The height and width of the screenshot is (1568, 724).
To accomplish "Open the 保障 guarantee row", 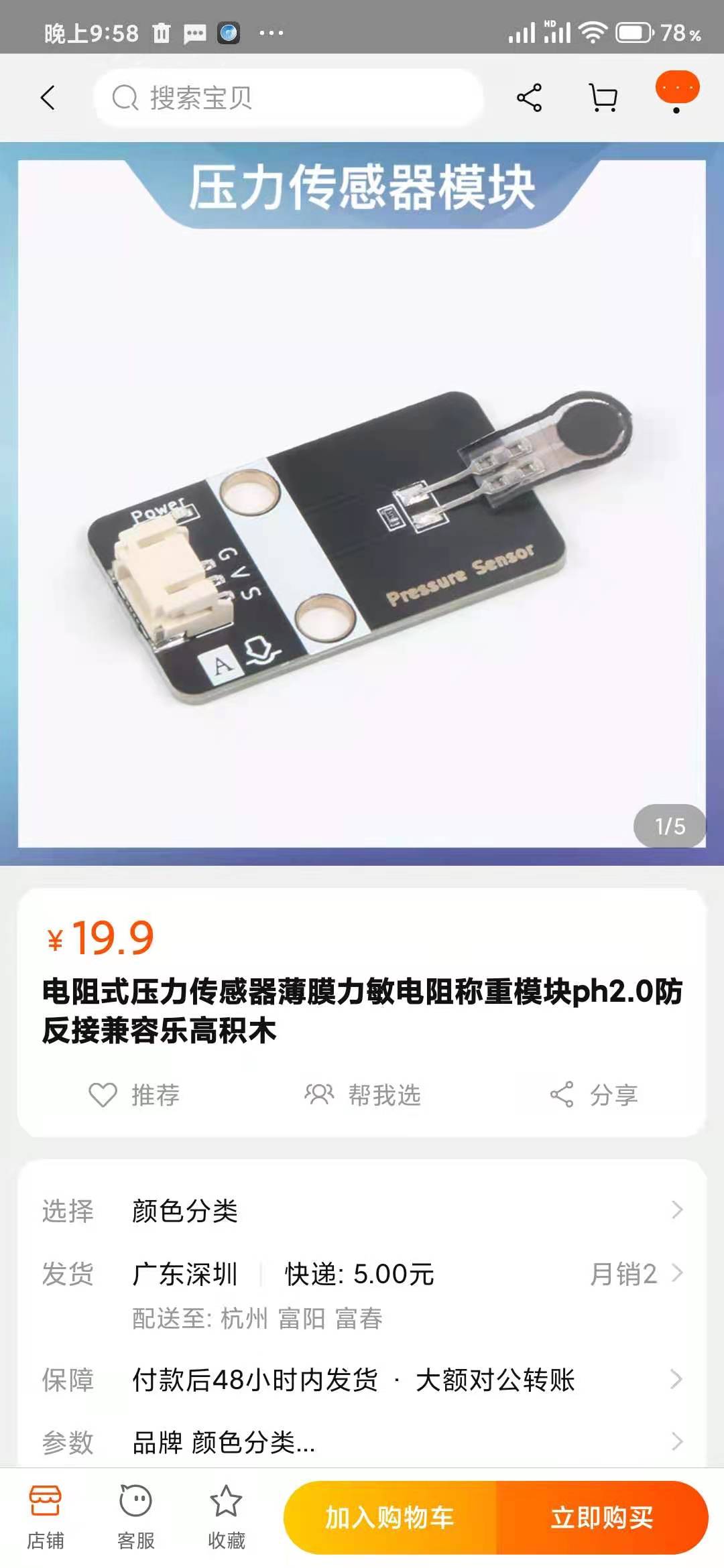I will point(362,1380).
